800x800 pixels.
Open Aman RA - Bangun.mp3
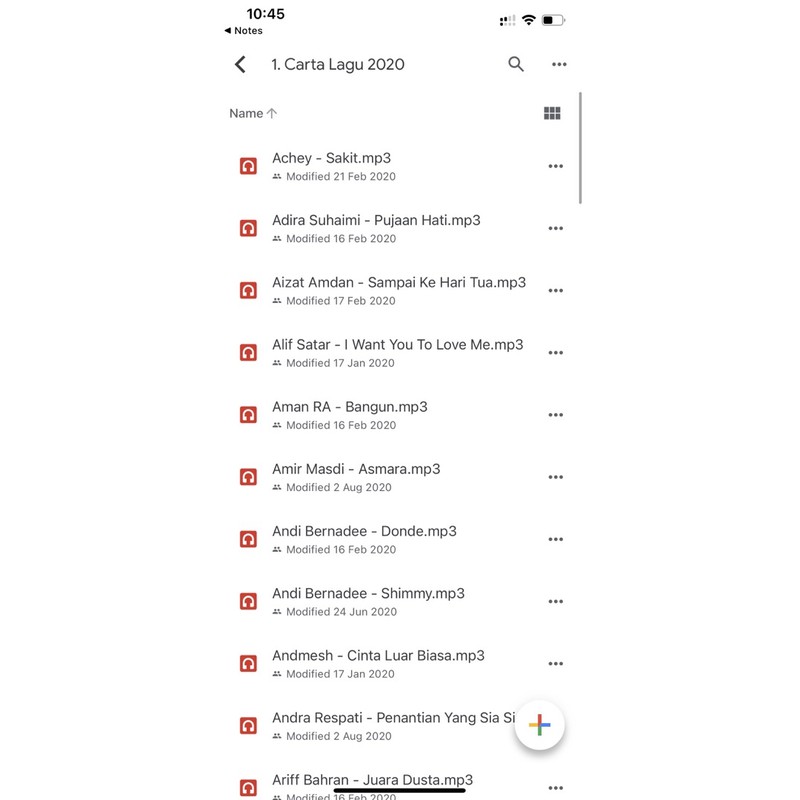tap(388, 415)
